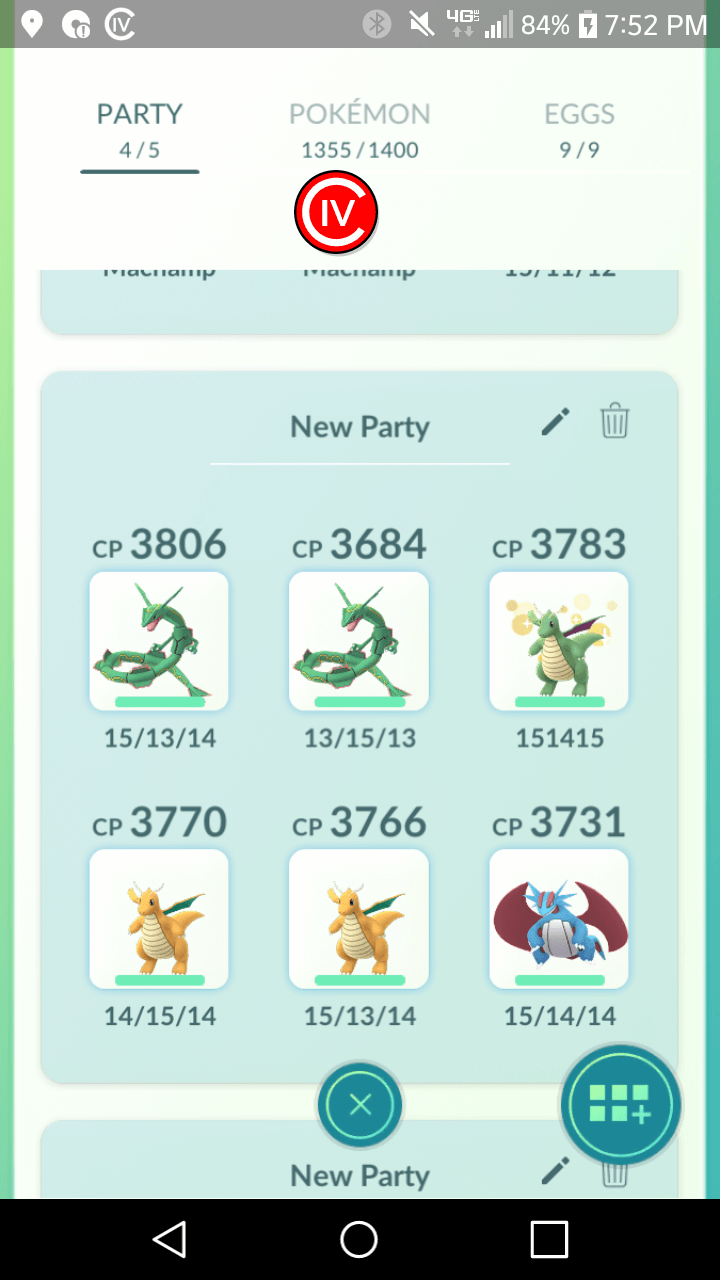Delete the party containing the CP 3806 Pokémon
The image size is (720, 1280).
pyautogui.click(x=614, y=422)
